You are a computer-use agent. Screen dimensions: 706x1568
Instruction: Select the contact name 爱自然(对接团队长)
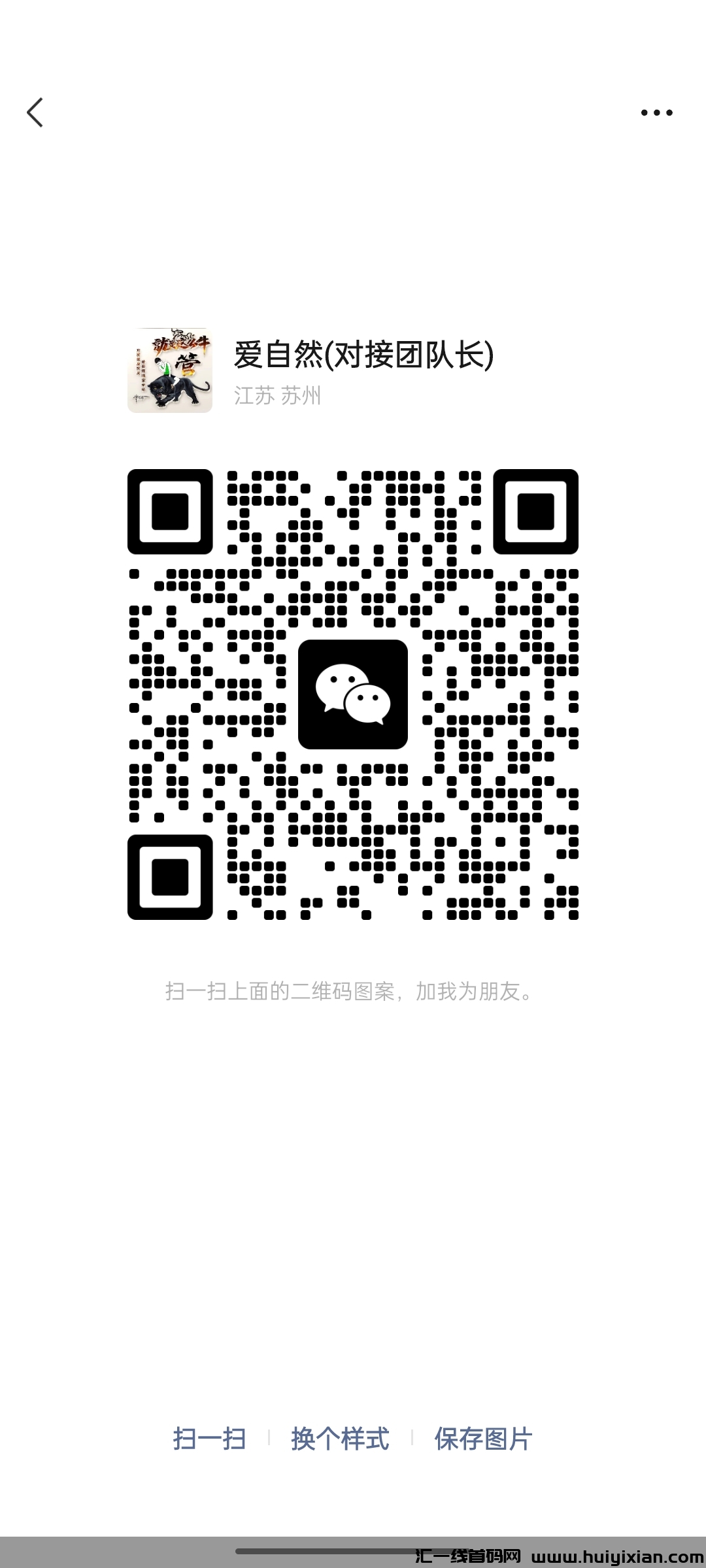(363, 354)
